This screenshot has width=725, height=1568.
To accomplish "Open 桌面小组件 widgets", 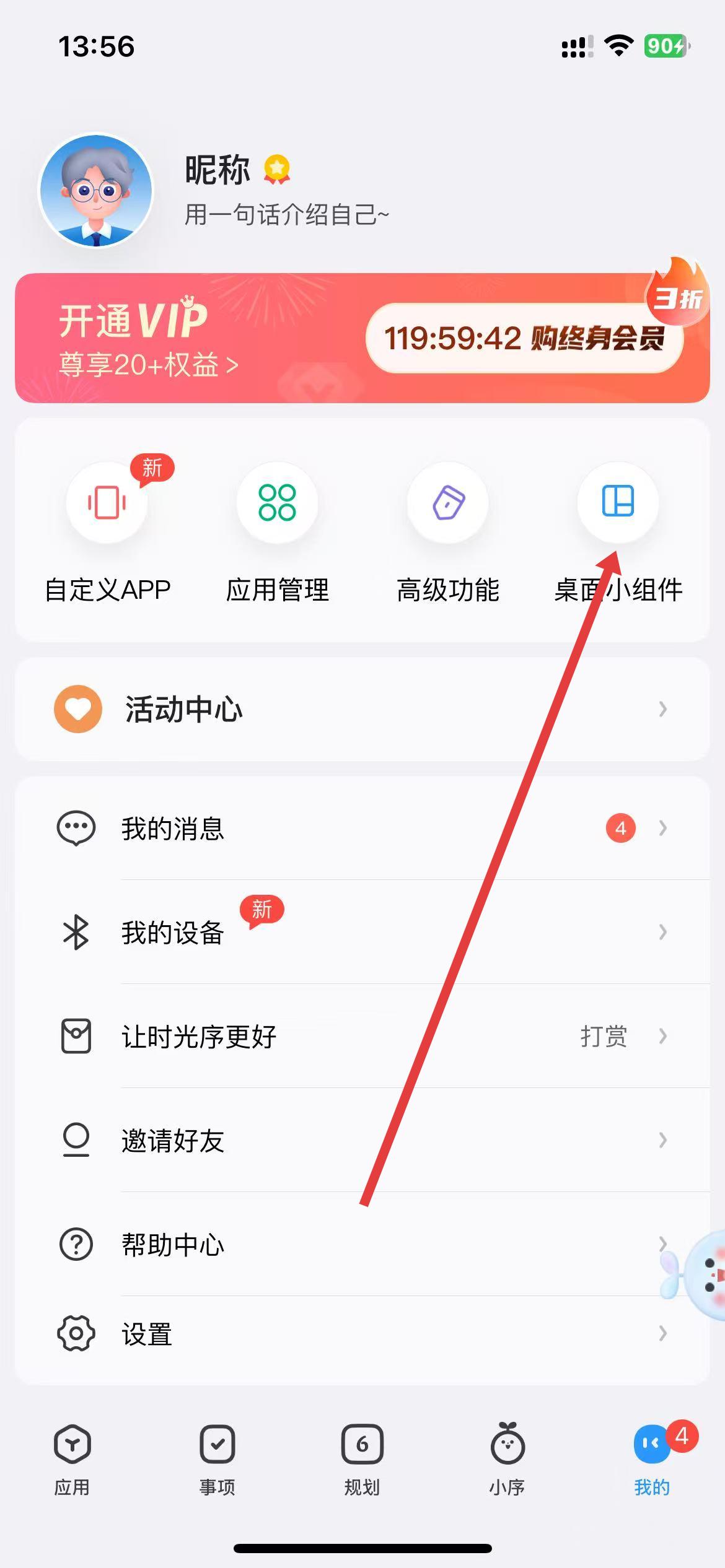I will coord(618,503).
